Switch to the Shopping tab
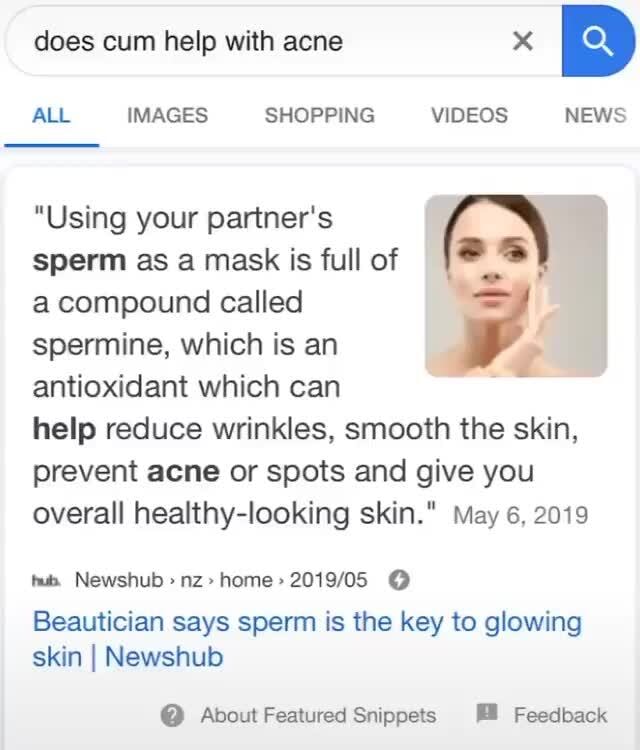The height and width of the screenshot is (750, 640). (319, 115)
